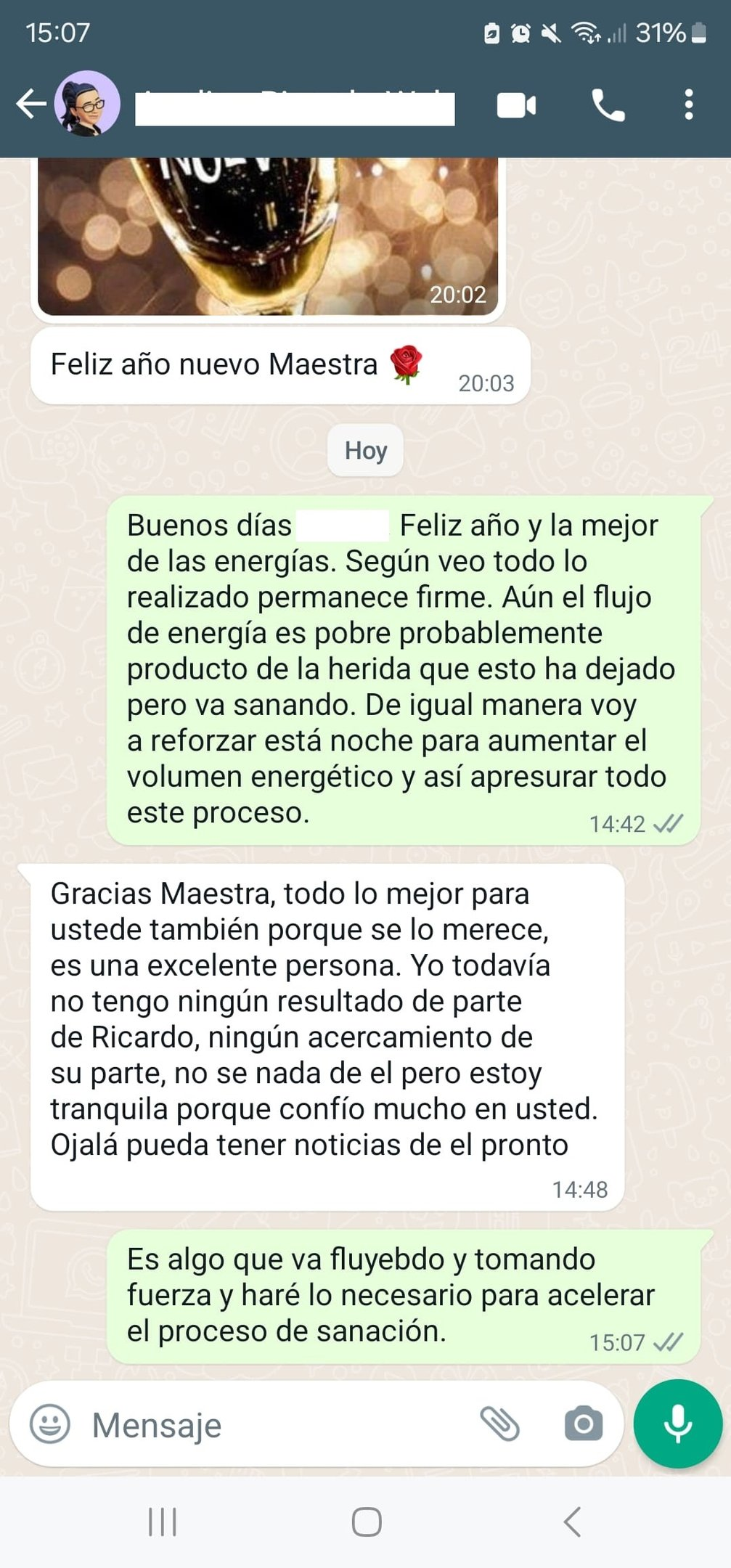This screenshot has height=1568, width=731.
Task: Tap the 'Hoy' date divider
Action: point(364,450)
